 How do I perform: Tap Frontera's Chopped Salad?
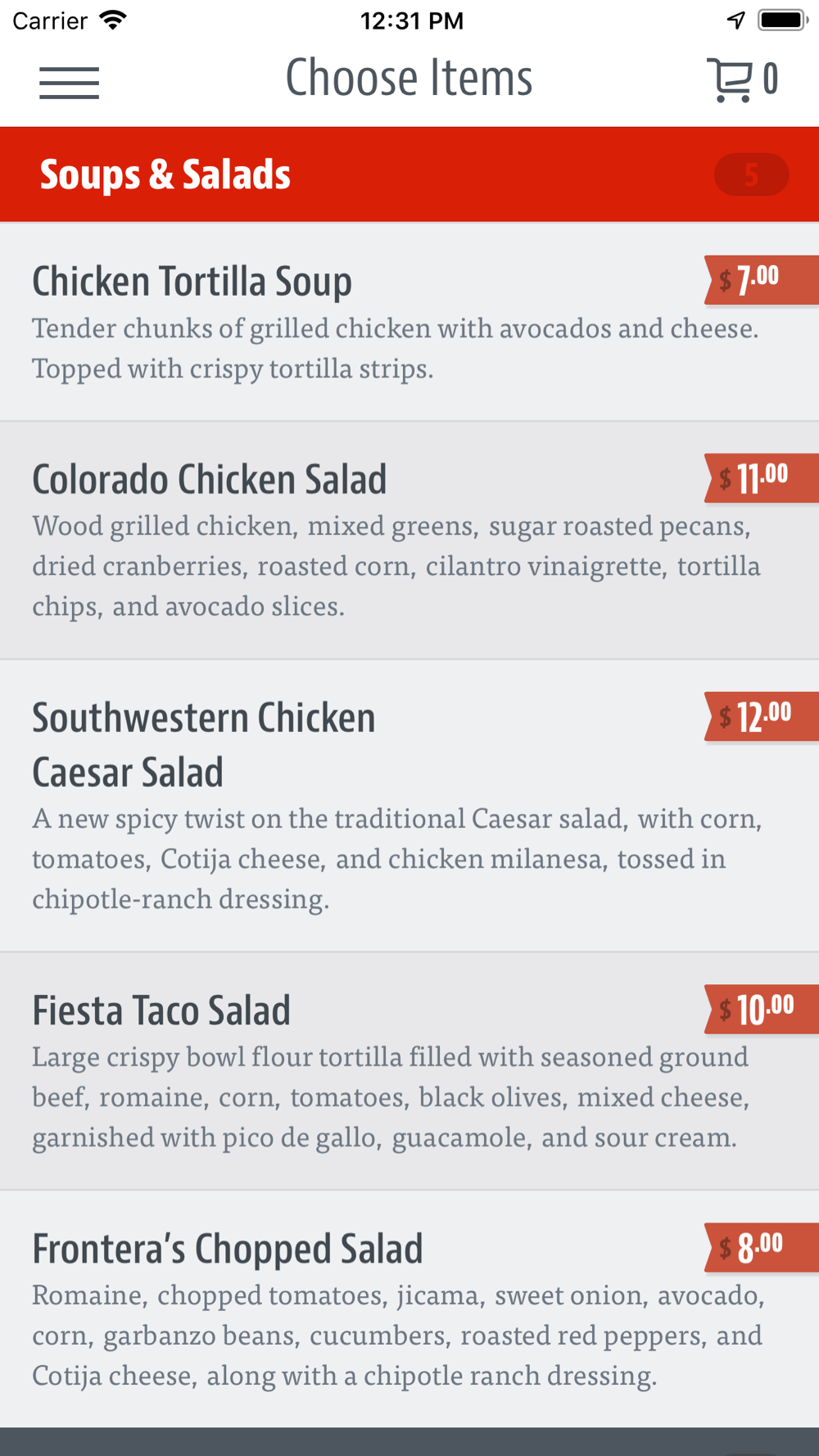[409, 1309]
